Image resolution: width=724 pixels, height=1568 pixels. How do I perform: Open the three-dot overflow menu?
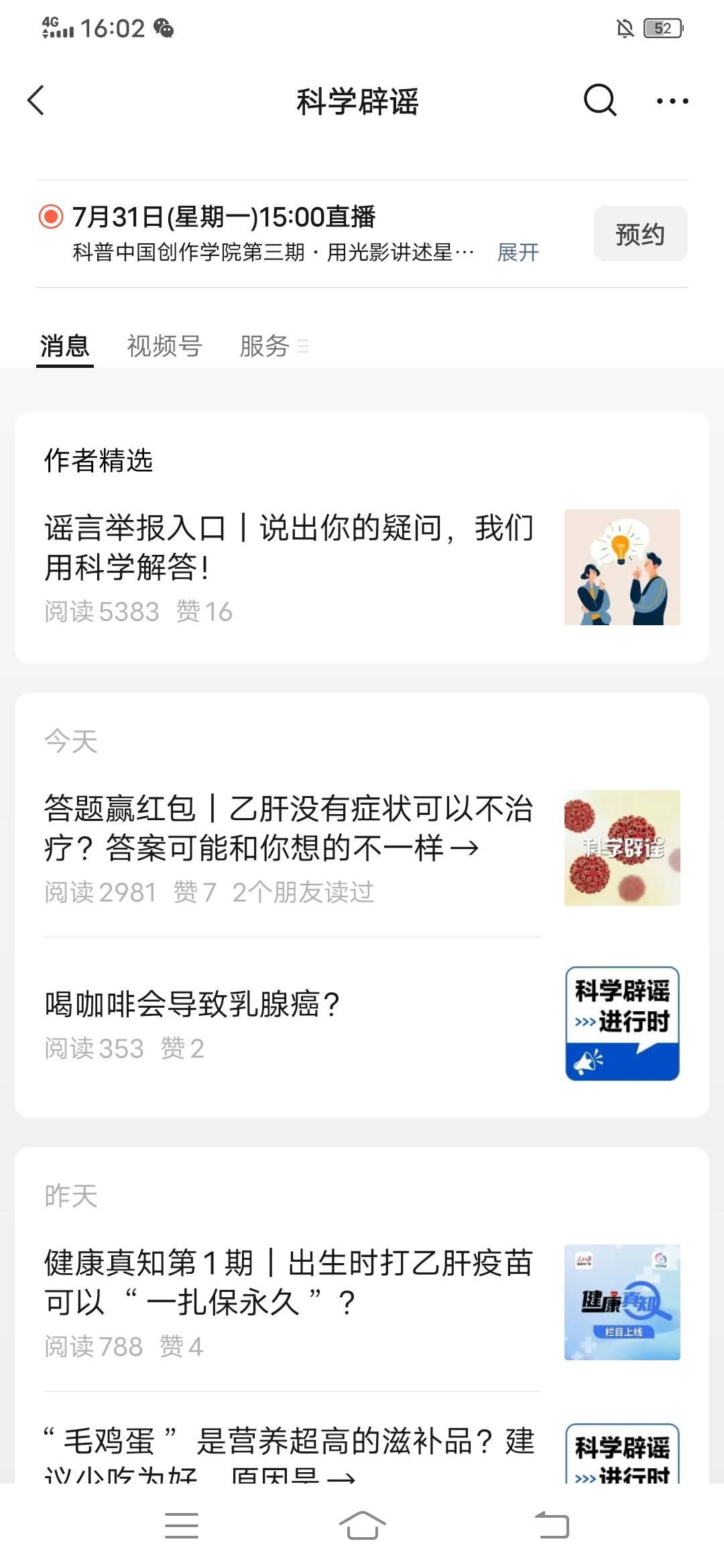(672, 101)
